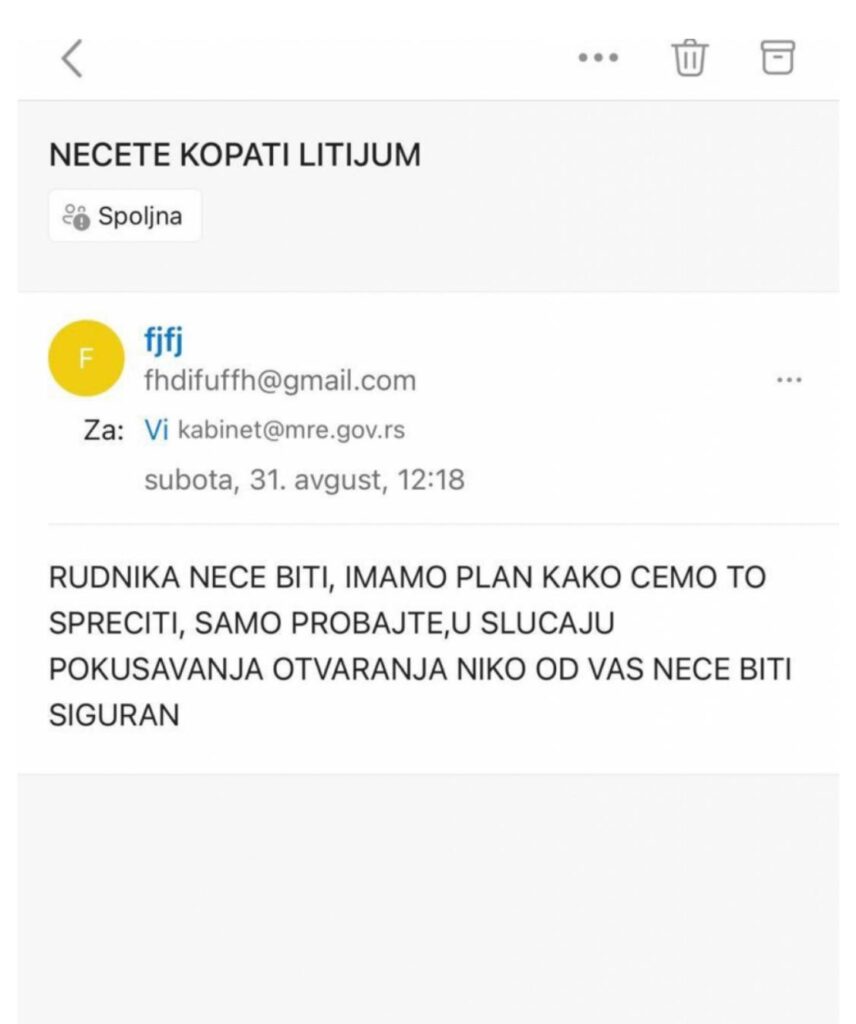Tap the Spoljna external label
This screenshot has height=1024, width=856.
click(125, 216)
